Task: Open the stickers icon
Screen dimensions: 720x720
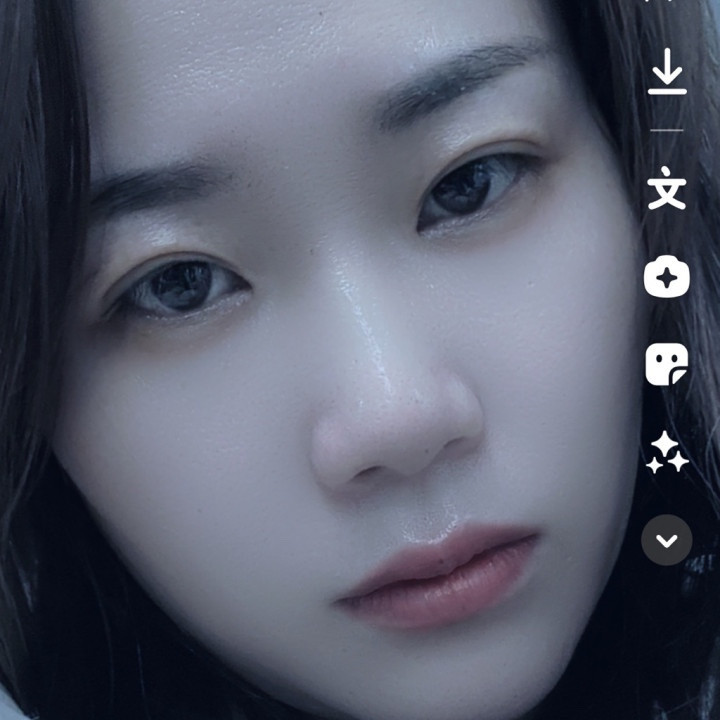Action: (x=667, y=364)
